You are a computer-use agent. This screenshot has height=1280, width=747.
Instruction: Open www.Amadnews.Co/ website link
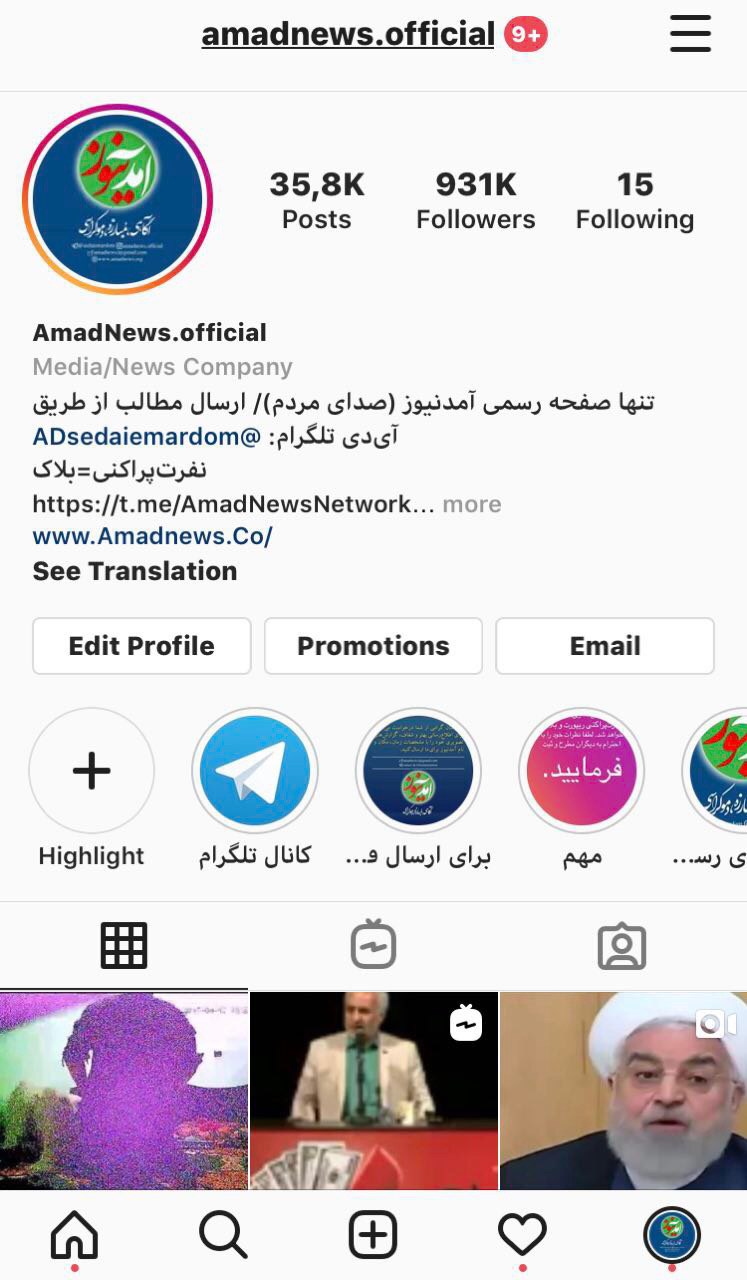[x=152, y=536]
